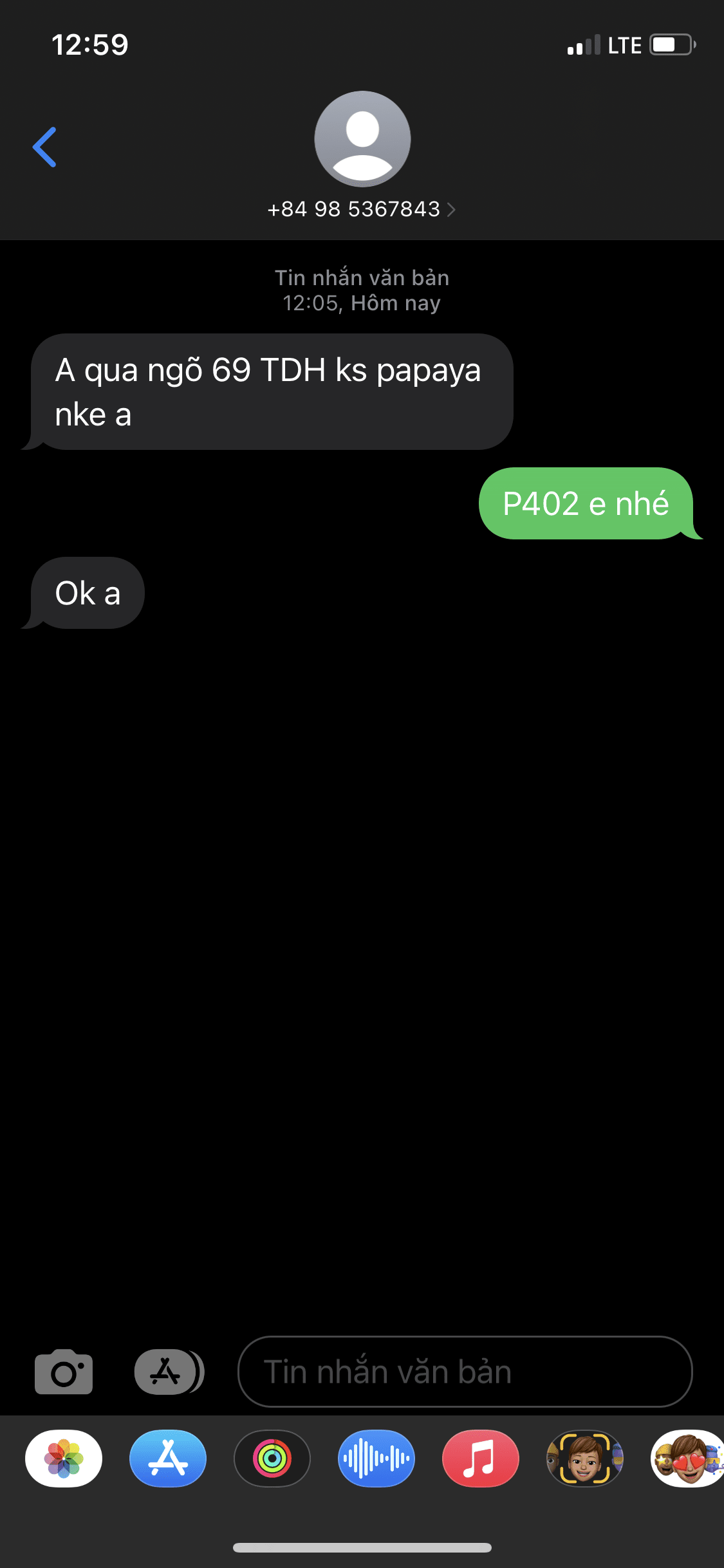Open the audio message waveform app
Image resolution: width=724 pixels, height=1568 pixels.
[376, 1459]
